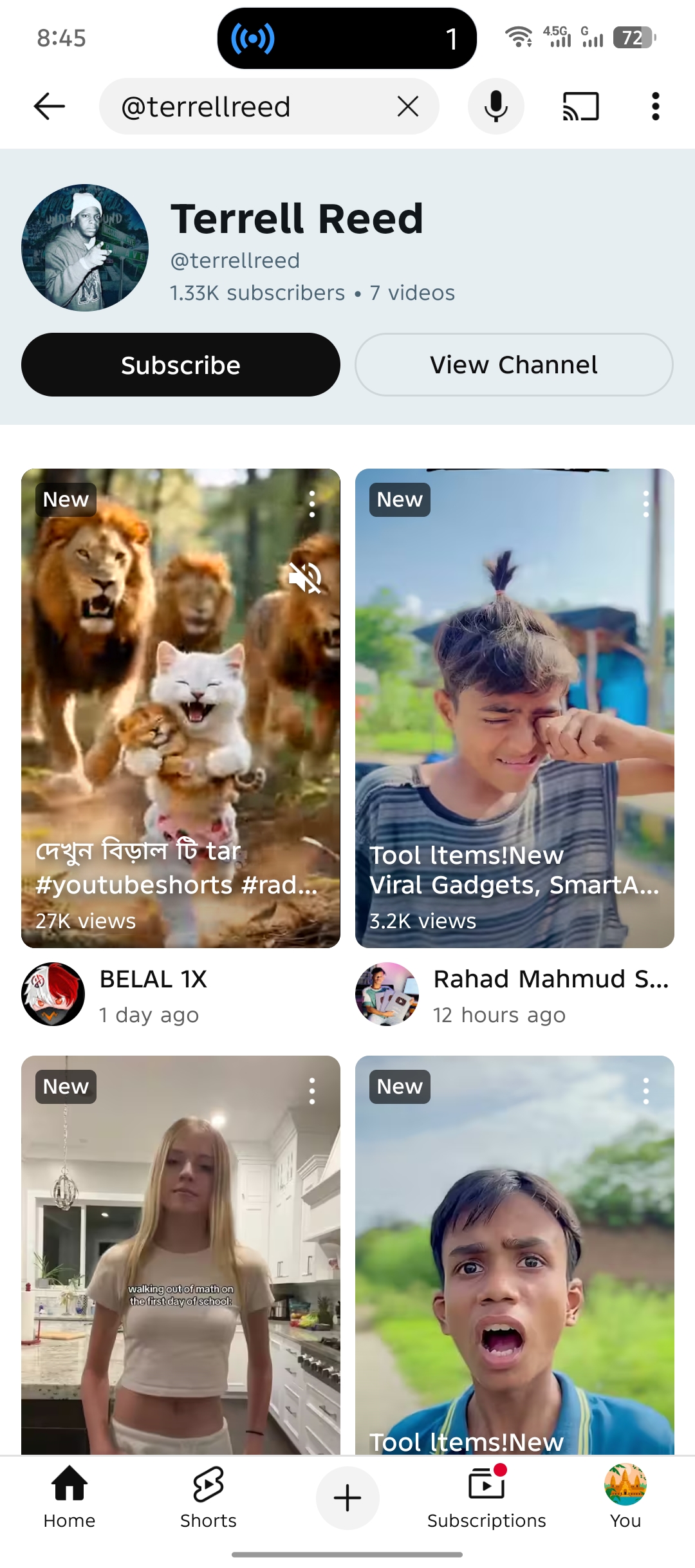695x1568 pixels.
Task: Create new content with plus button
Action: (x=347, y=1498)
